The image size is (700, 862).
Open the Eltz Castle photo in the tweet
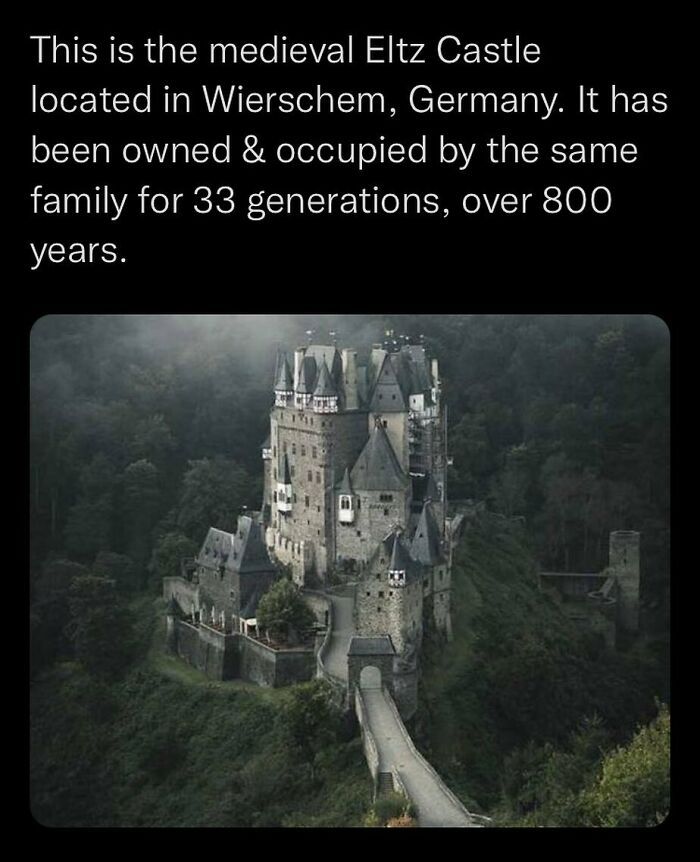click(x=349, y=570)
